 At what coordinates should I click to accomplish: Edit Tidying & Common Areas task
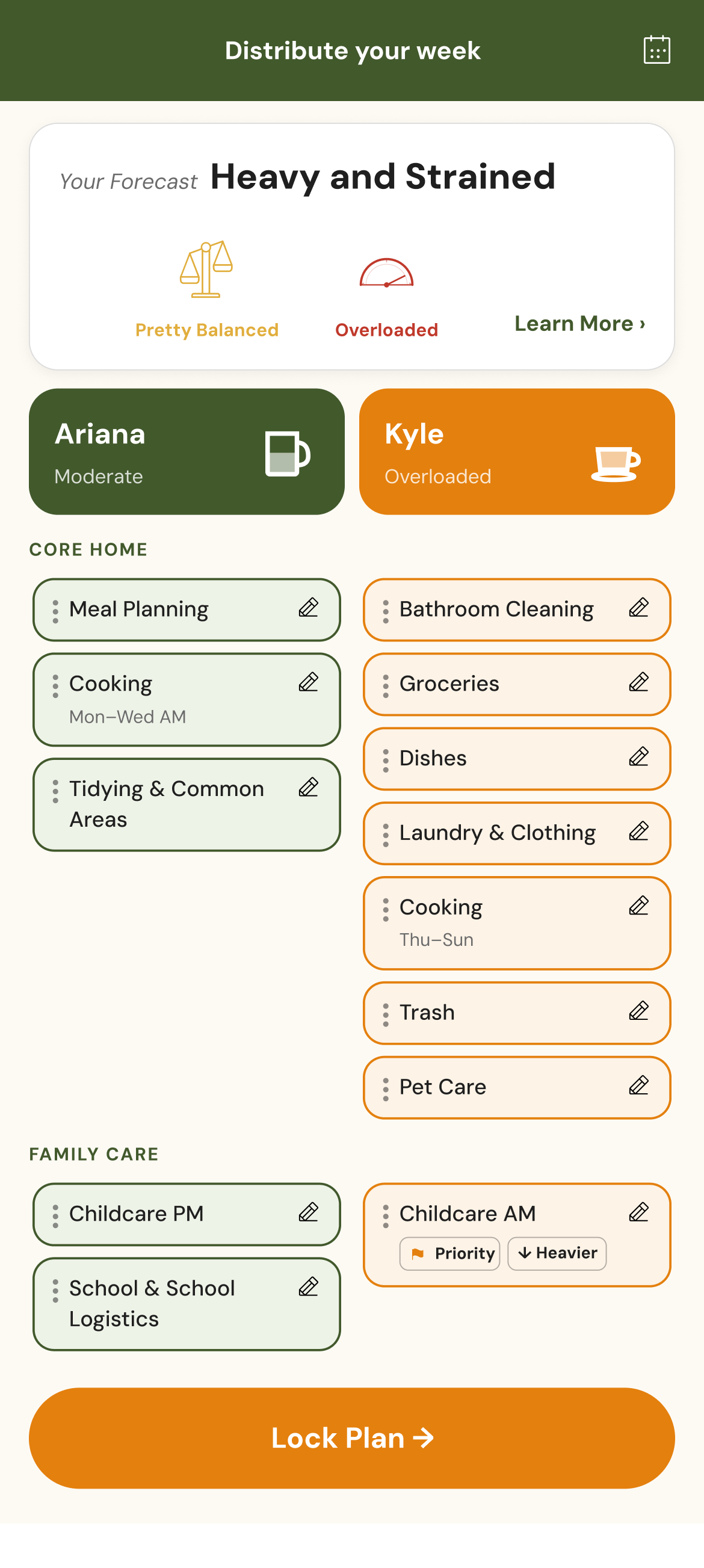(x=309, y=788)
